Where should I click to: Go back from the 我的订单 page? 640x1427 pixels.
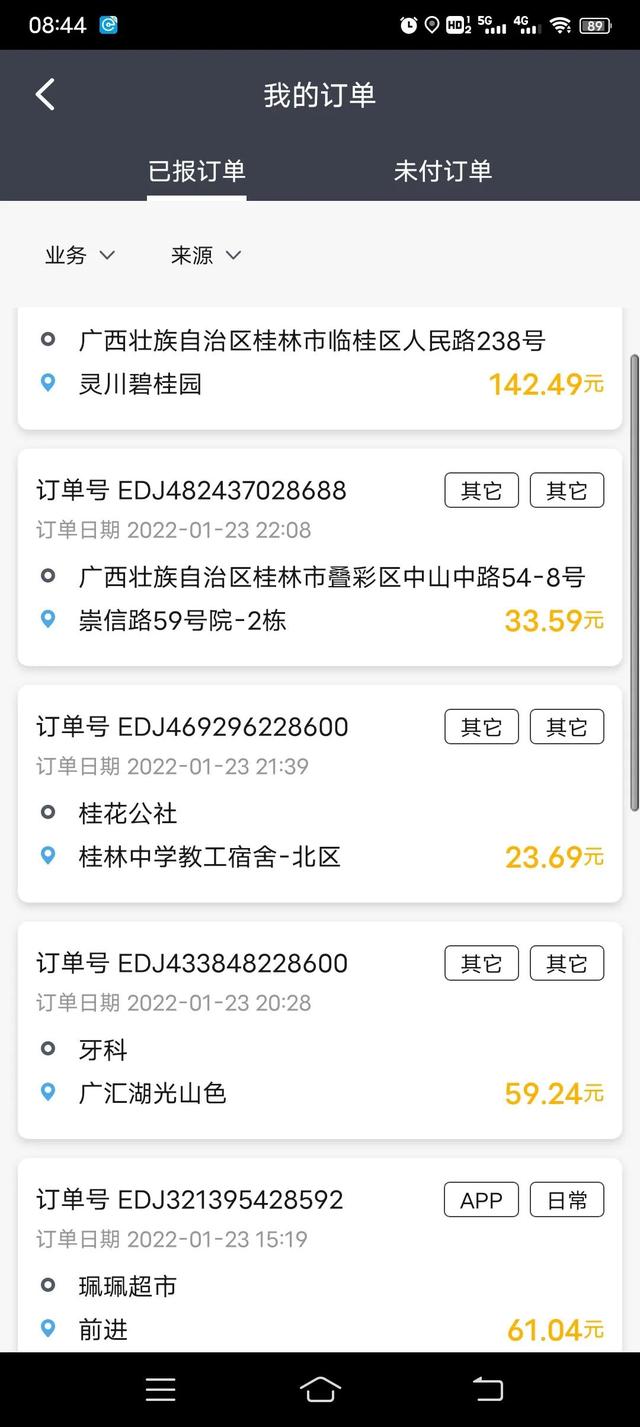tap(45, 95)
